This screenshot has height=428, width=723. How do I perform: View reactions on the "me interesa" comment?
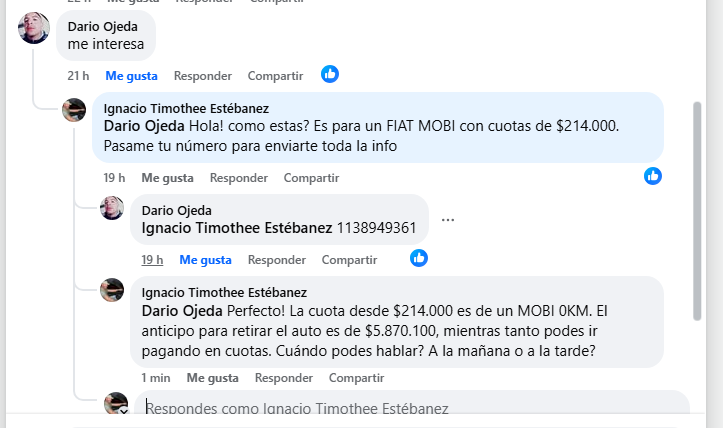point(330,74)
